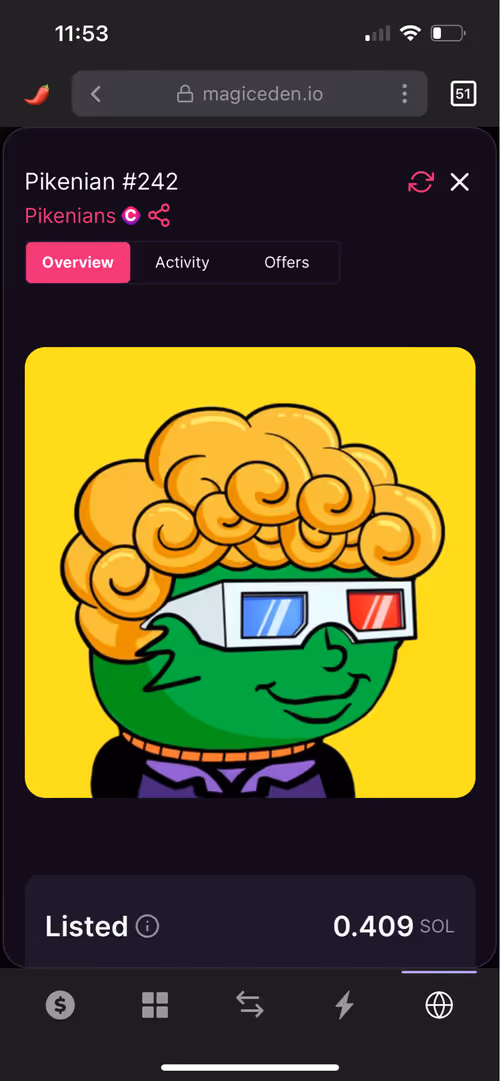Select the Overview tab
500x1081 pixels.
[x=78, y=263]
